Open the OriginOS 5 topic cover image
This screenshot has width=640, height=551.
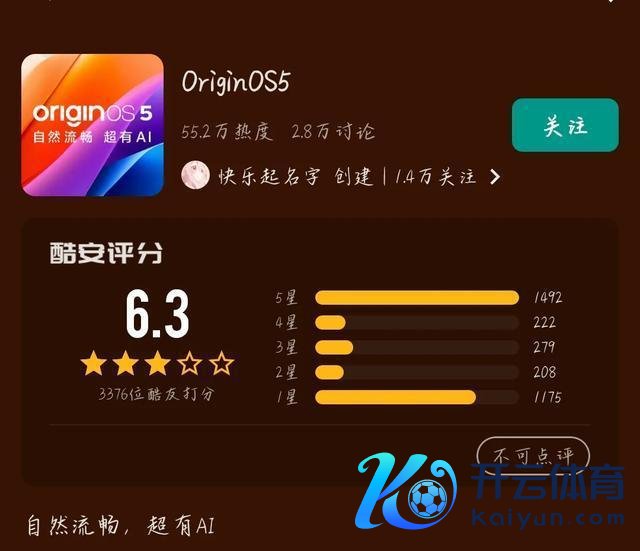click(x=92, y=124)
